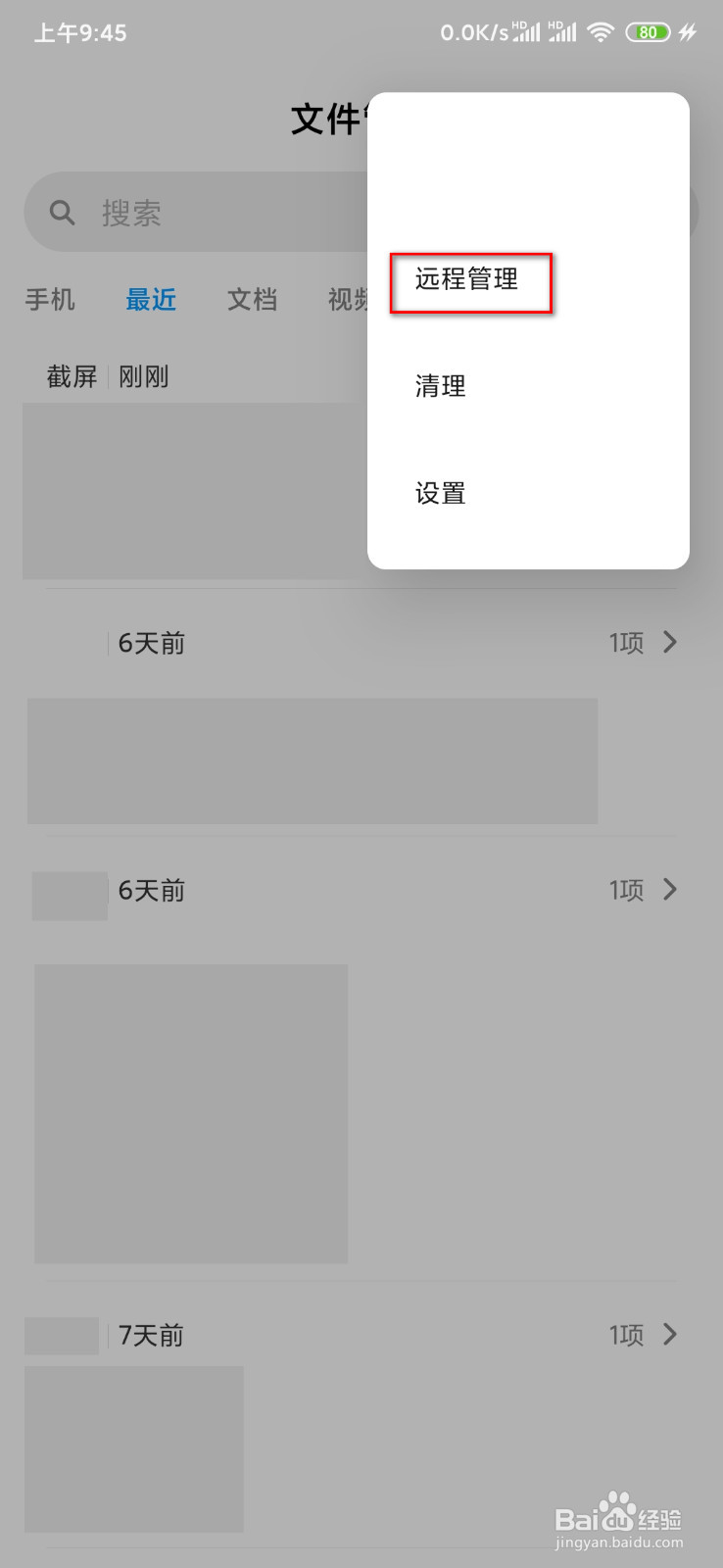Viewport: 723px width, 1568px height.
Task: Open the 截屏 刚刚 screenshot thumbnail
Action: click(176, 490)
